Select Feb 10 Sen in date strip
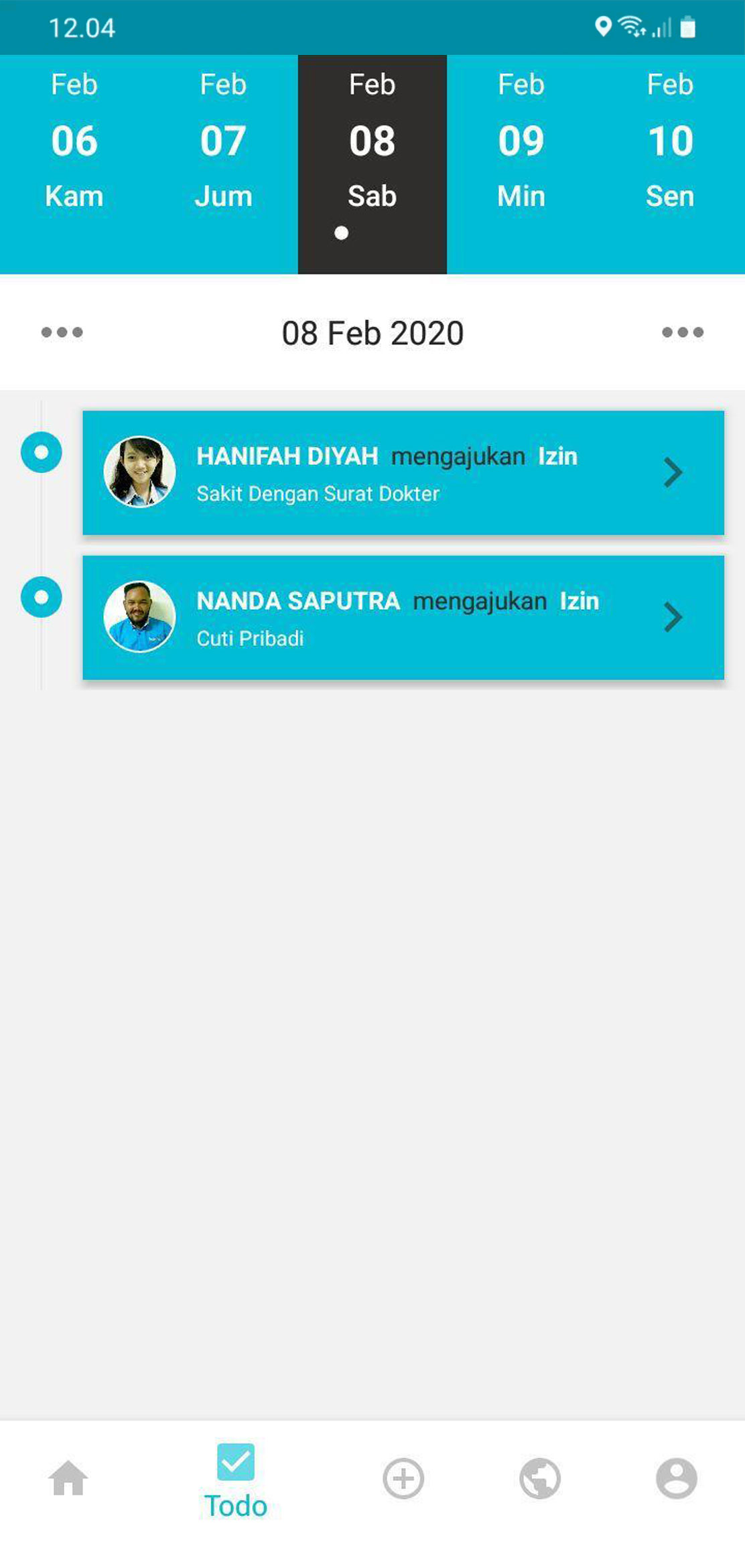The image size is (745, 1568). [x=669, y=142]
